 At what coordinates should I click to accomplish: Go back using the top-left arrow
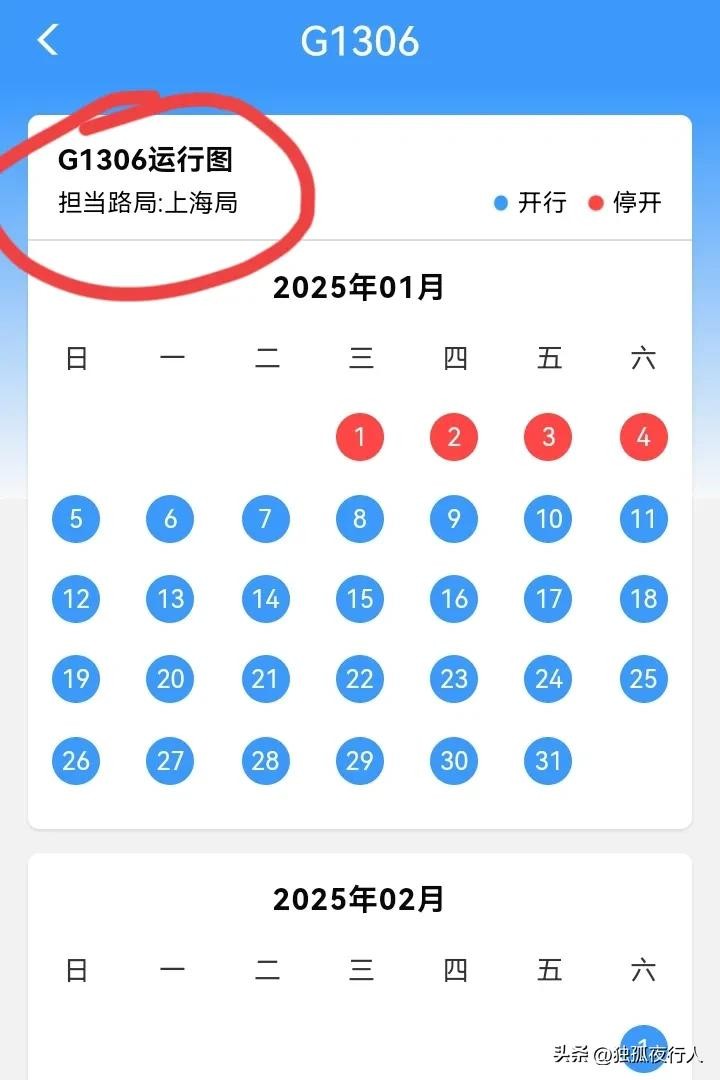(47, 41)
